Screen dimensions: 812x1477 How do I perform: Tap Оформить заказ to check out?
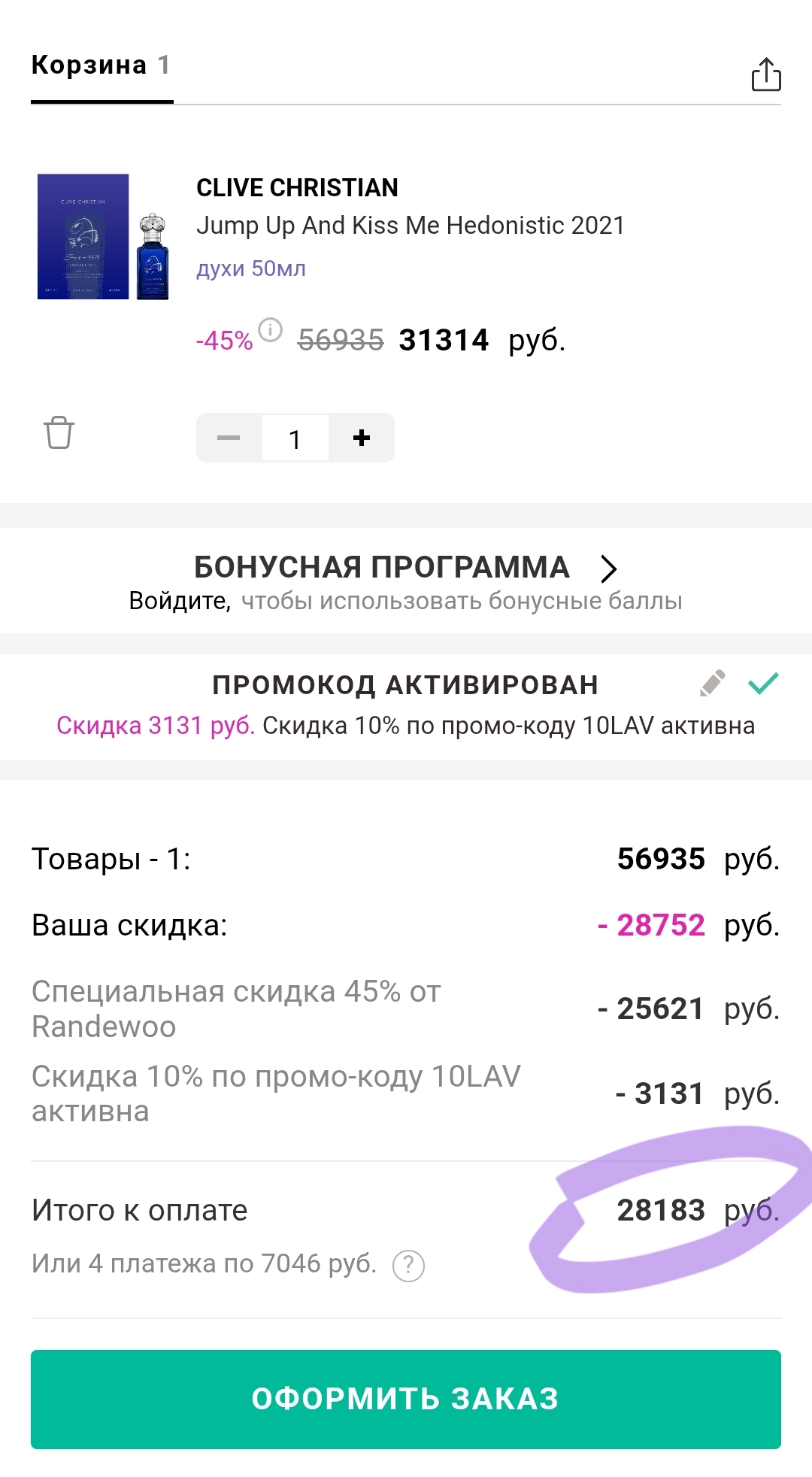tap(405, 1399)
